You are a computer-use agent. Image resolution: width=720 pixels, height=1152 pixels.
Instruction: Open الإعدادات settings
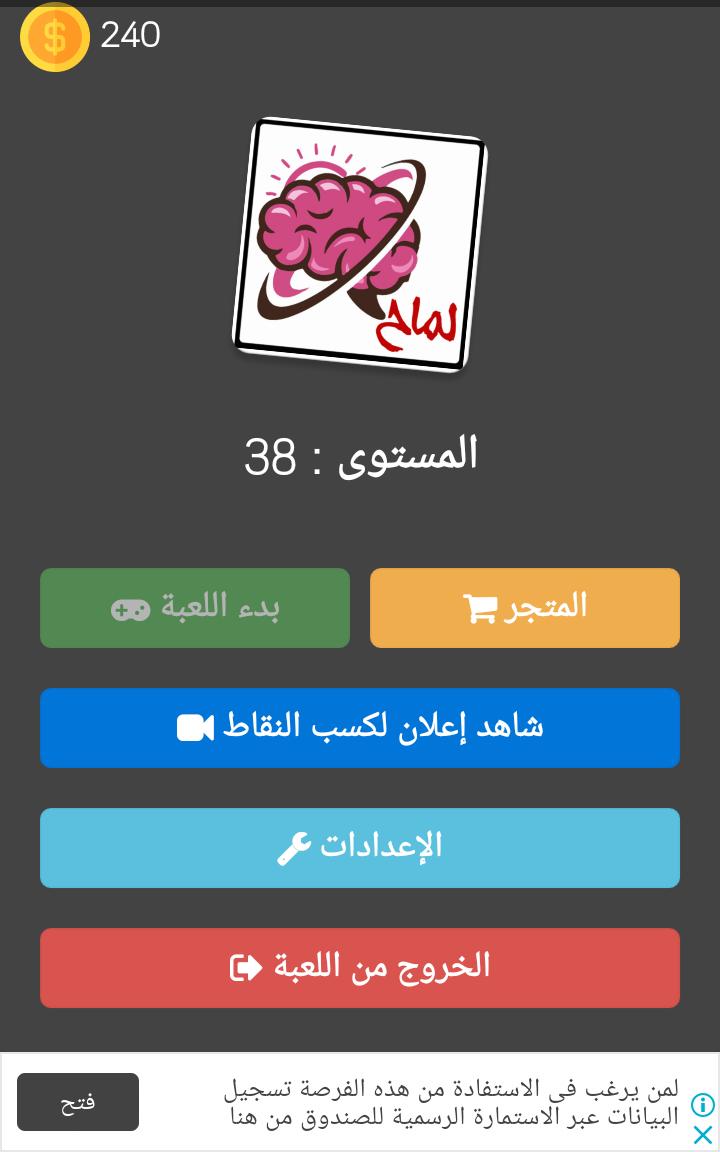pyautogui.click(x=360, y=848)
